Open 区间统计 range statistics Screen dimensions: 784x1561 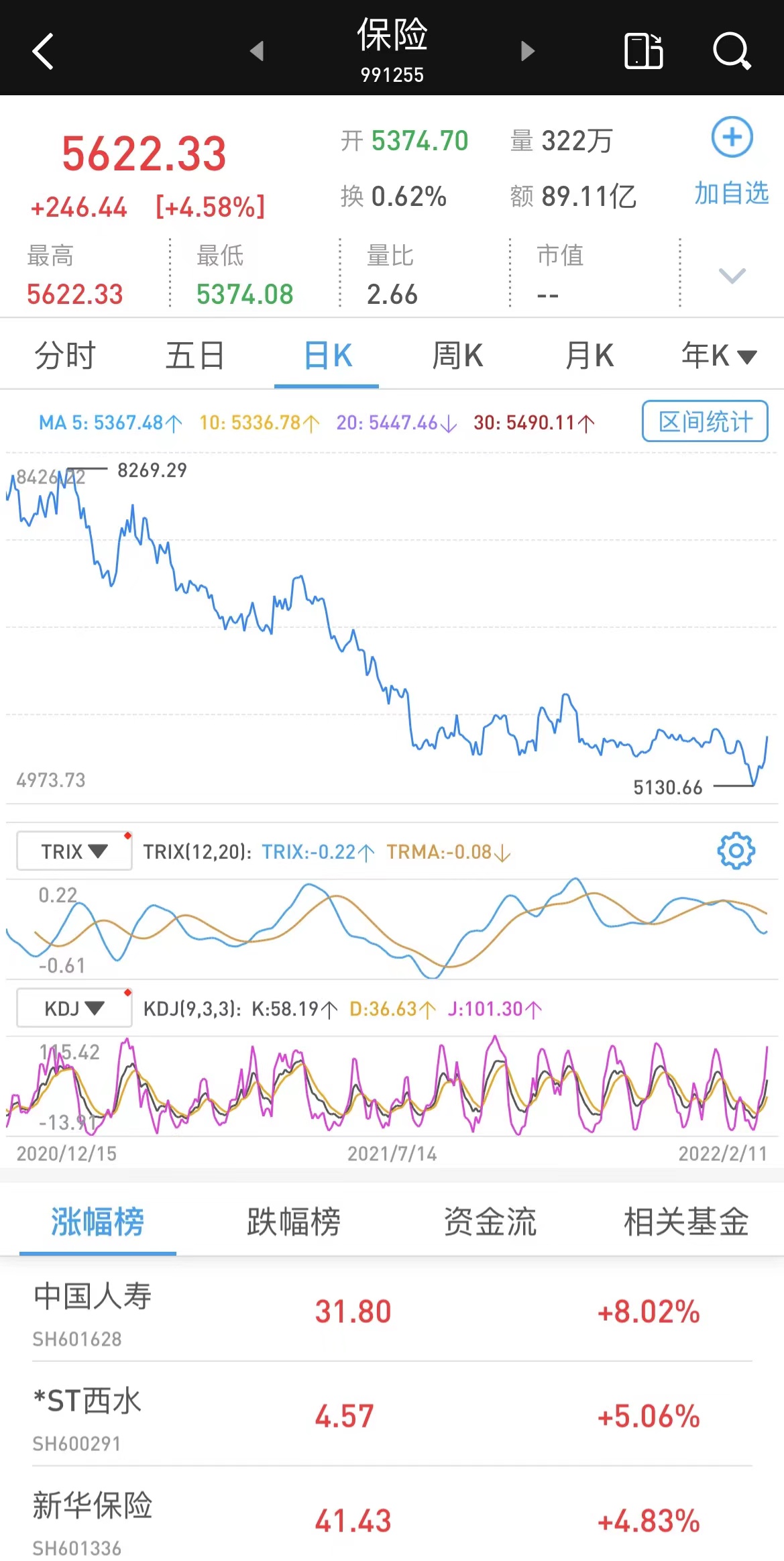click(x=705, y=421)
